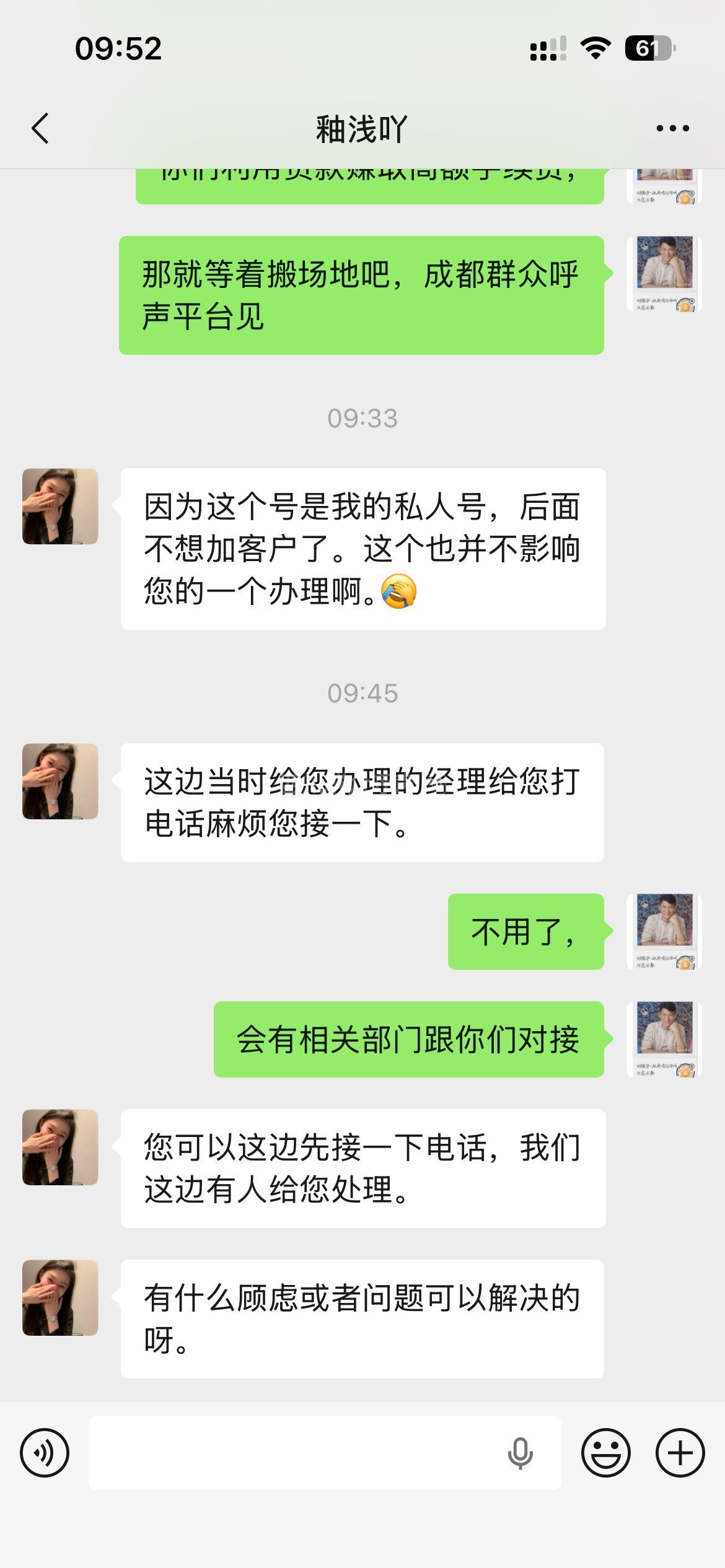This screenshot has height=1568, width=725.
Task: Open the chat info overflow menu
Action: click(672, 129)
